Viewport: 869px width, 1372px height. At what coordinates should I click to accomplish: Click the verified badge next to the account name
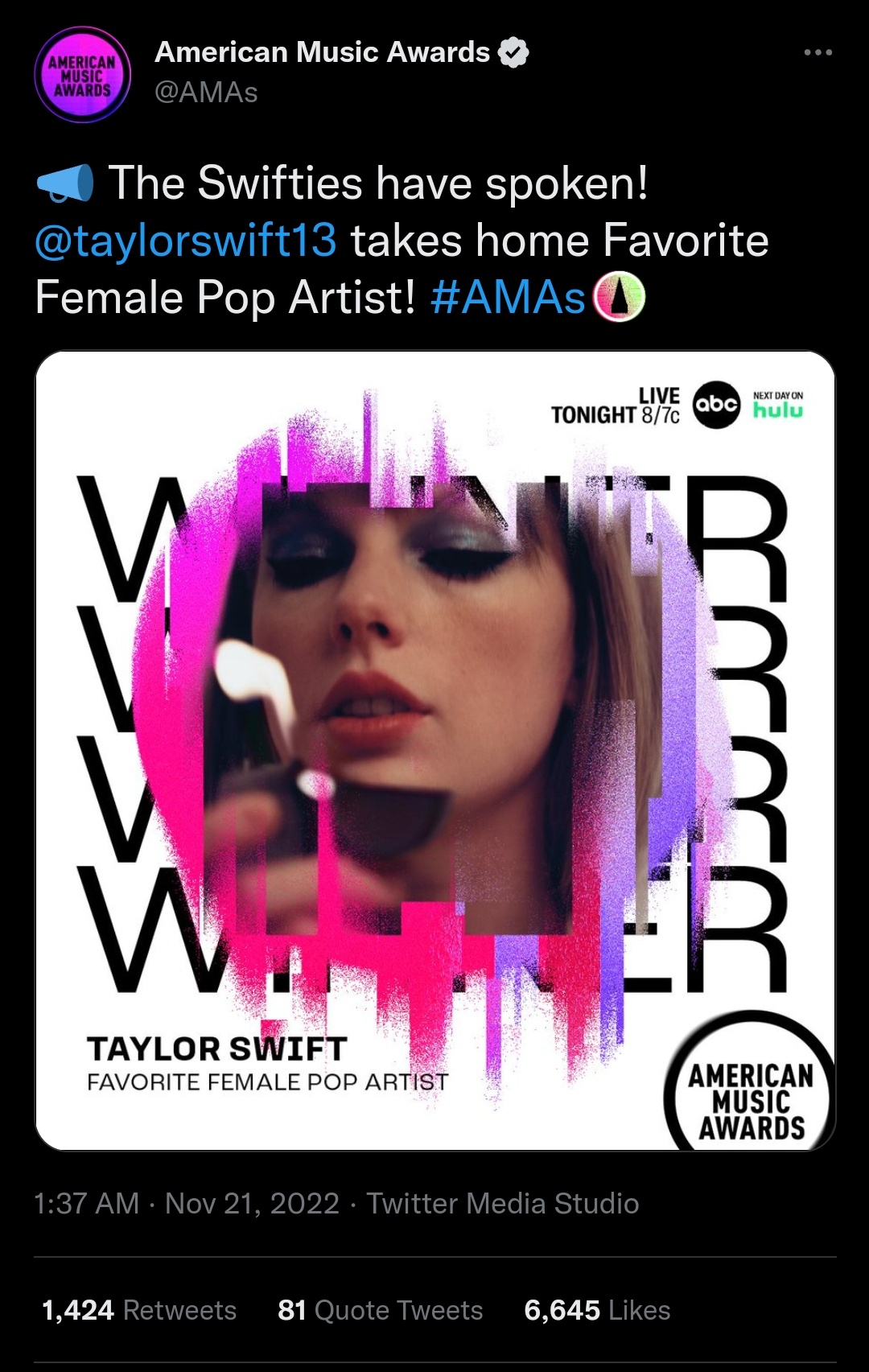(513, 52)
